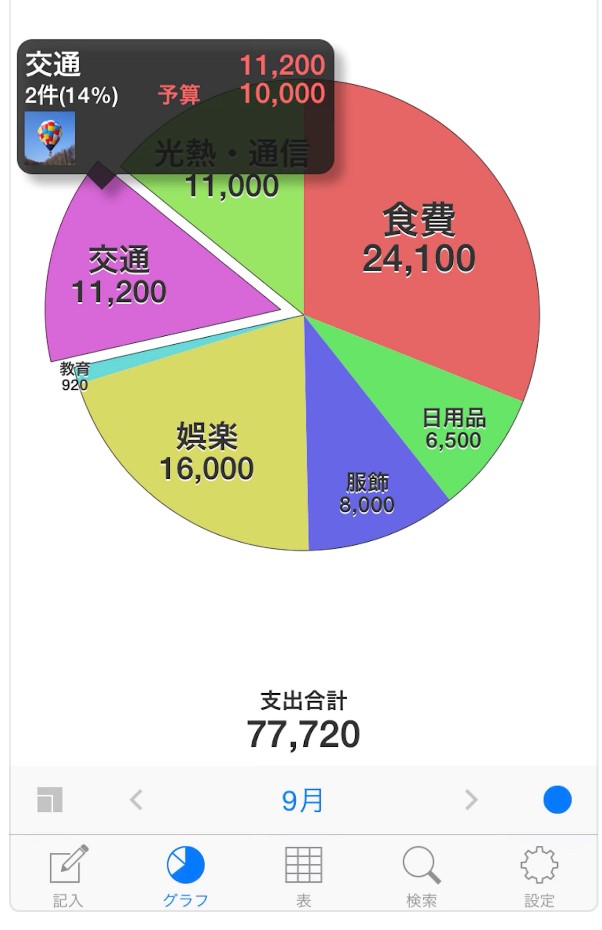Switch to the グラフ tab
The width and height of the screenshot is (602, 930).
coord(186,874)
